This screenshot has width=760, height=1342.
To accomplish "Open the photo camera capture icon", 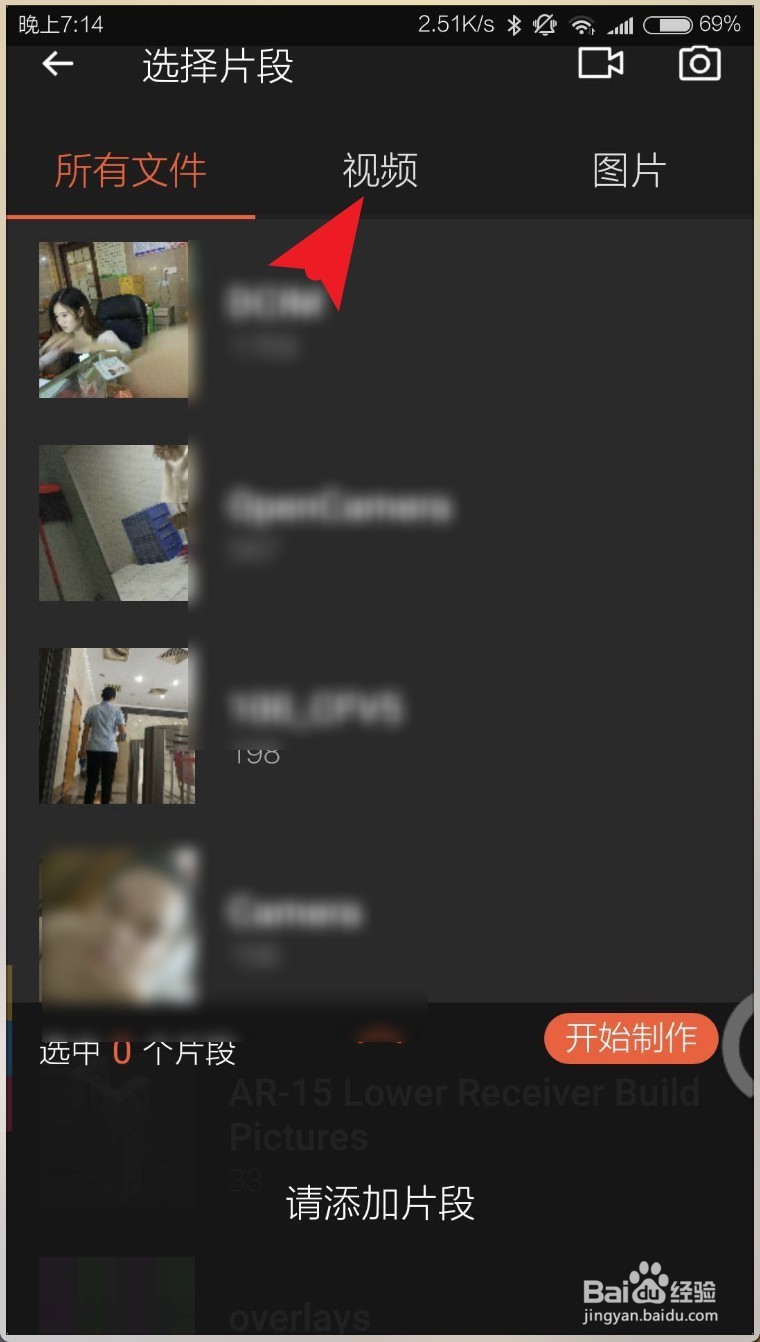I will click(x=699, y=64).
